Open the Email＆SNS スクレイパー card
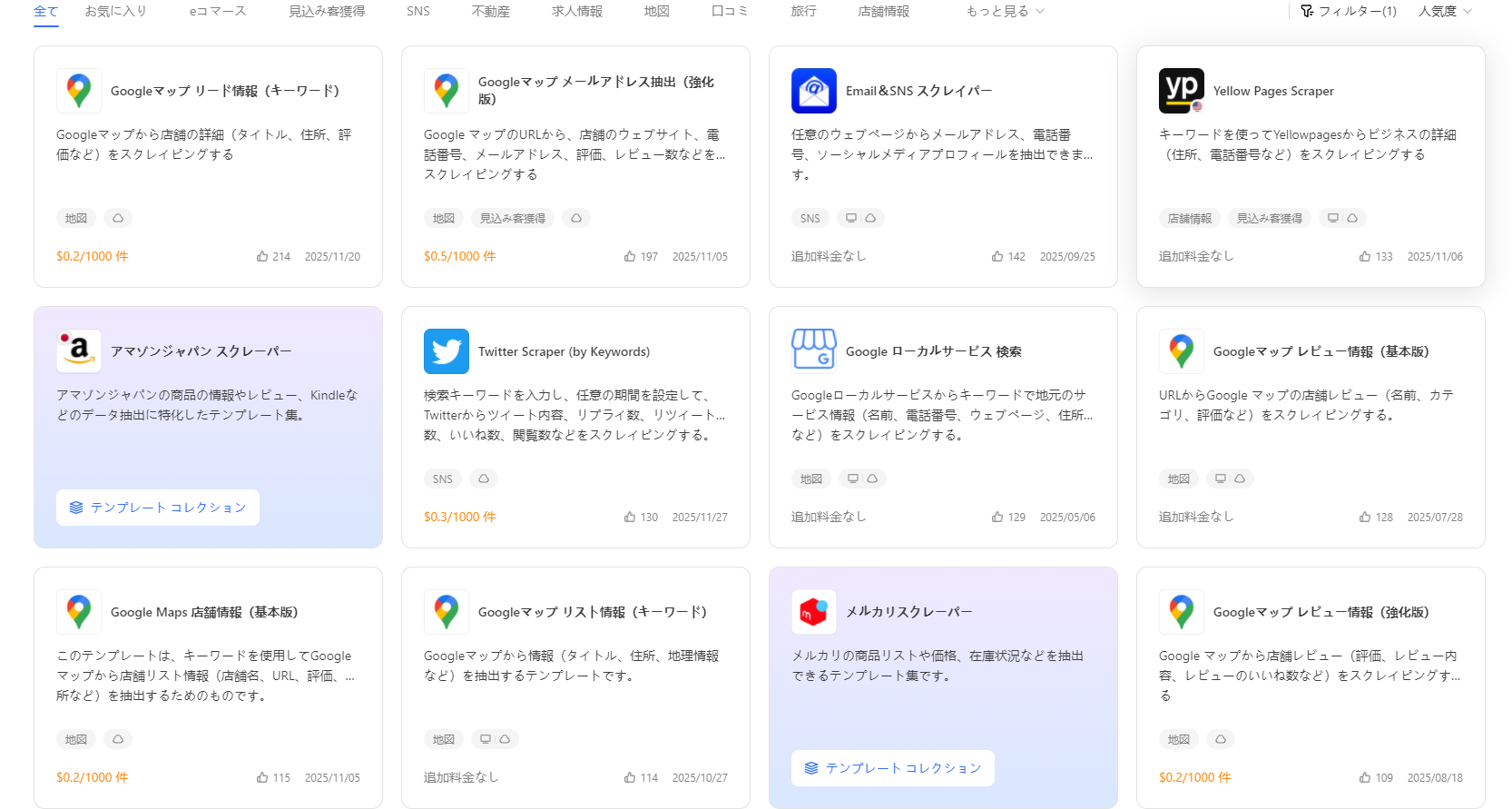 (918, 91)
